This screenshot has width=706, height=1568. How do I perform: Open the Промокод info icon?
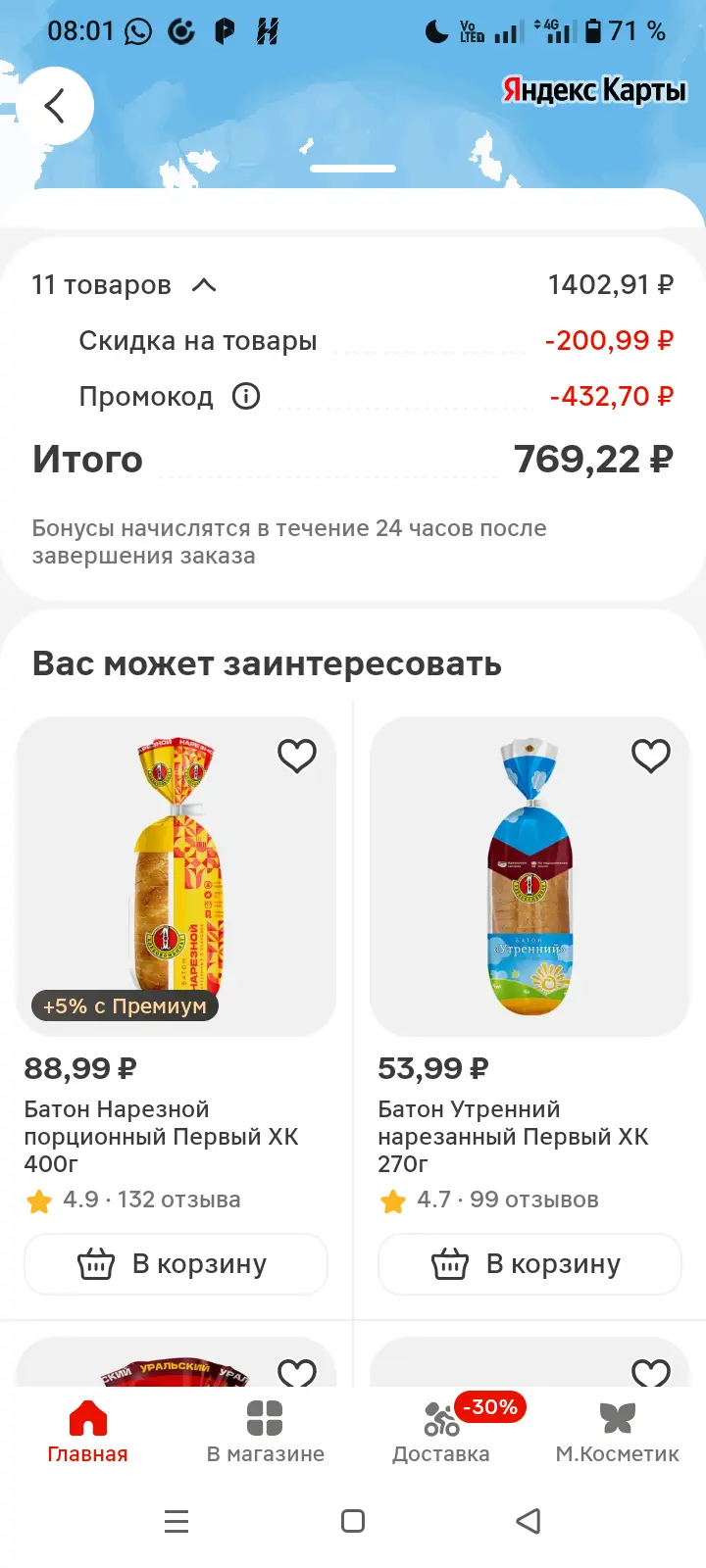[x=246, y=396]
